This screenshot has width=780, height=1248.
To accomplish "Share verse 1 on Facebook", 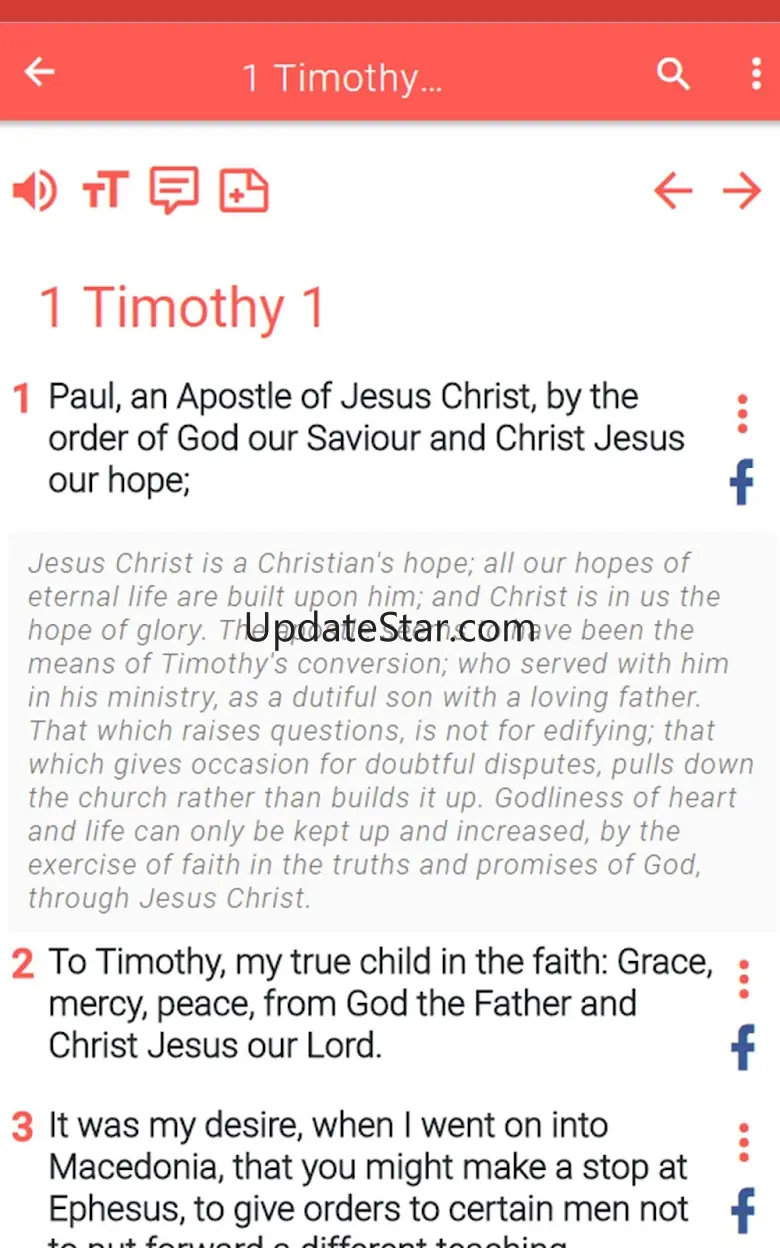I will coord(742,482).
